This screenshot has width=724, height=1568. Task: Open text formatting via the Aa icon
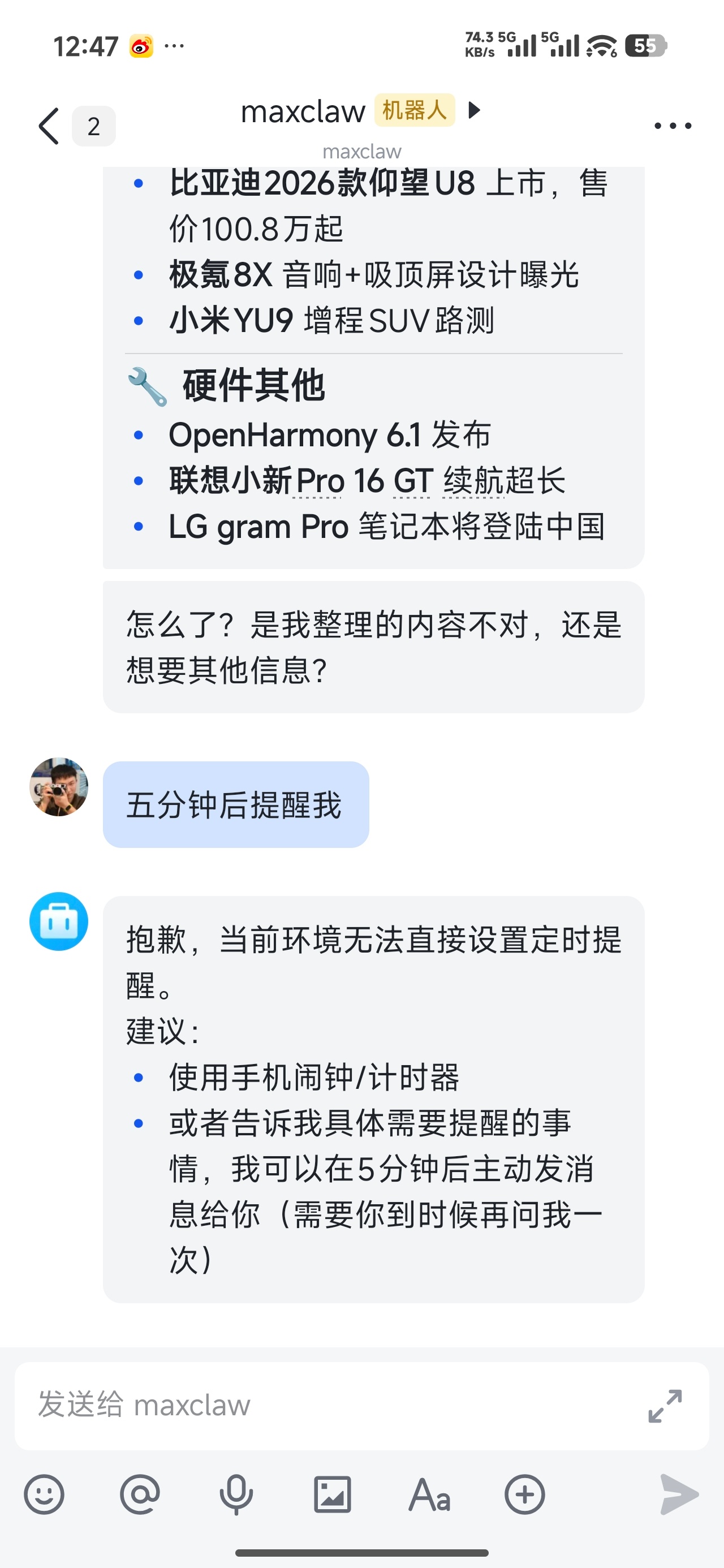(x=430, y=1494)
